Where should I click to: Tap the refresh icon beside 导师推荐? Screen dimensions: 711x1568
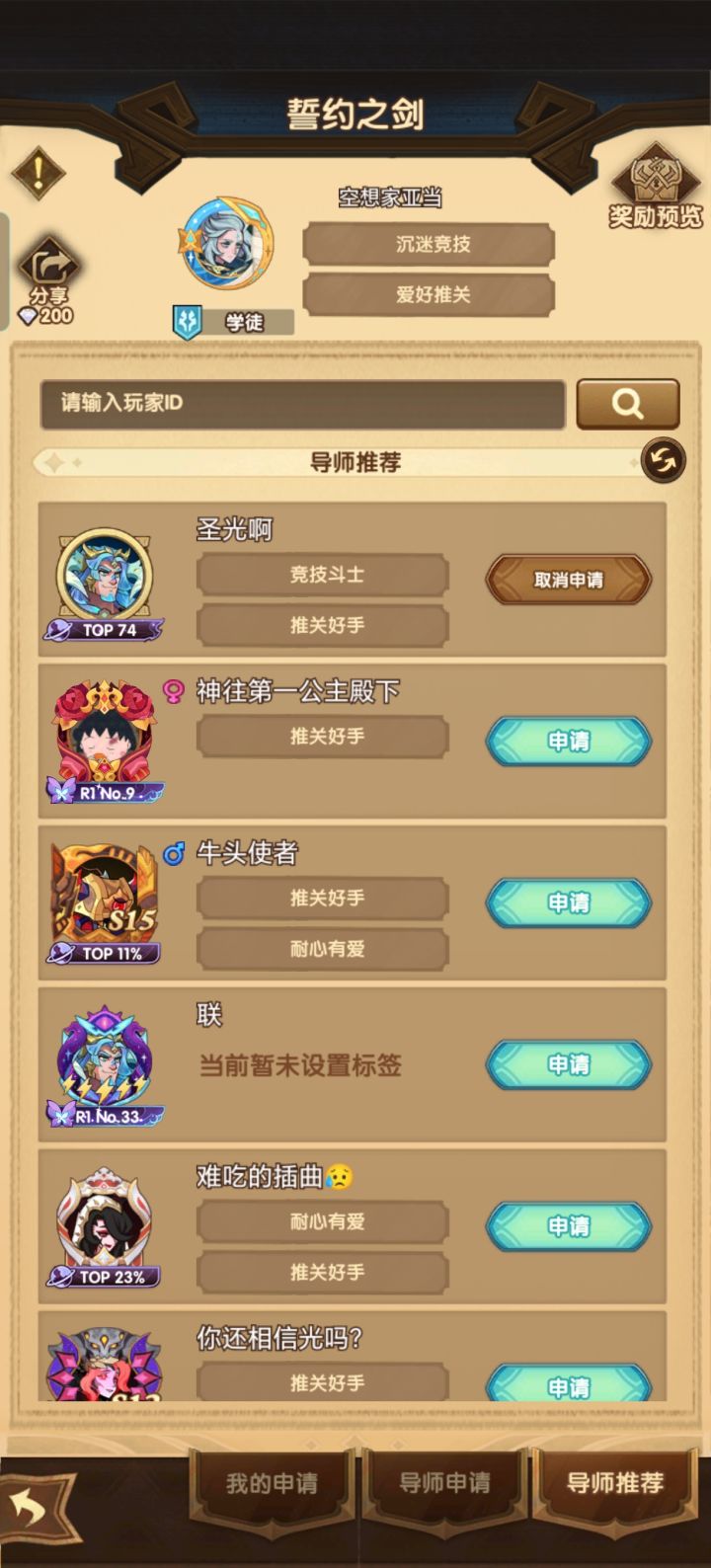[663, 461]
